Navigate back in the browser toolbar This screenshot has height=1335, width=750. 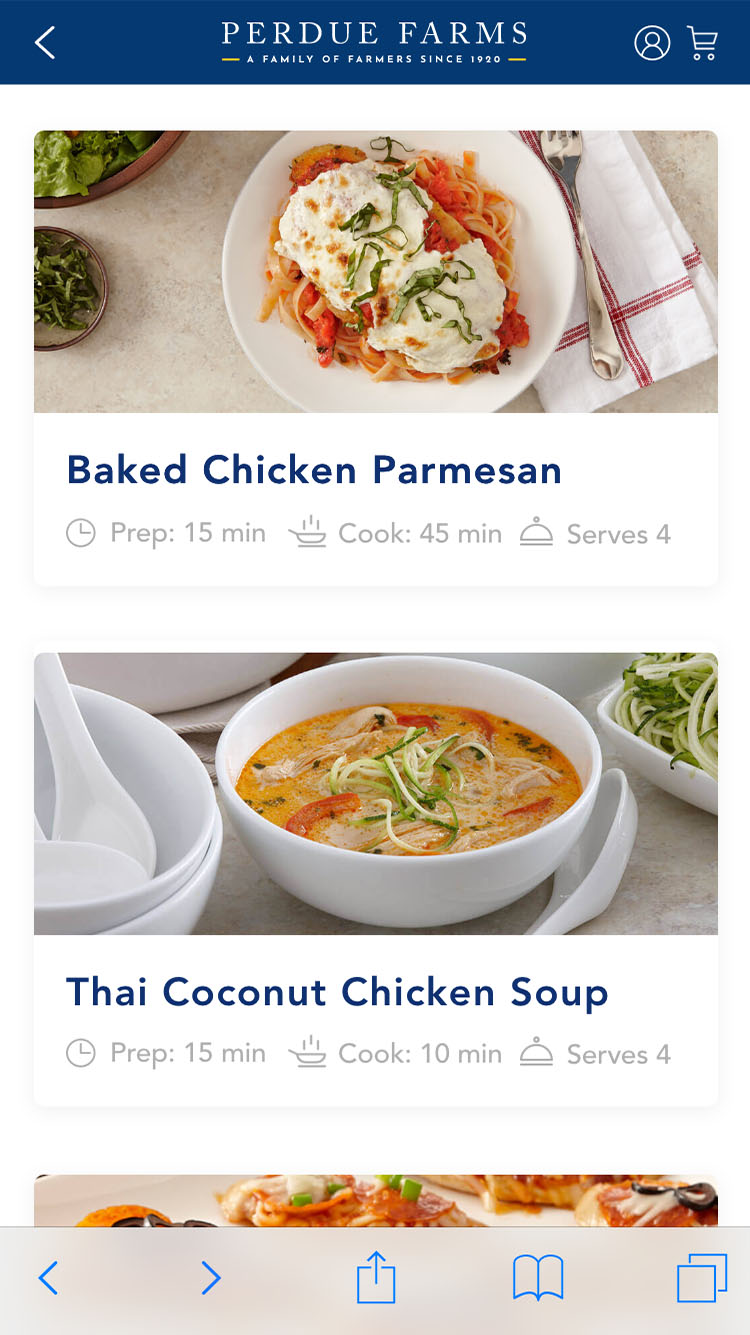tap(48, 1278)
